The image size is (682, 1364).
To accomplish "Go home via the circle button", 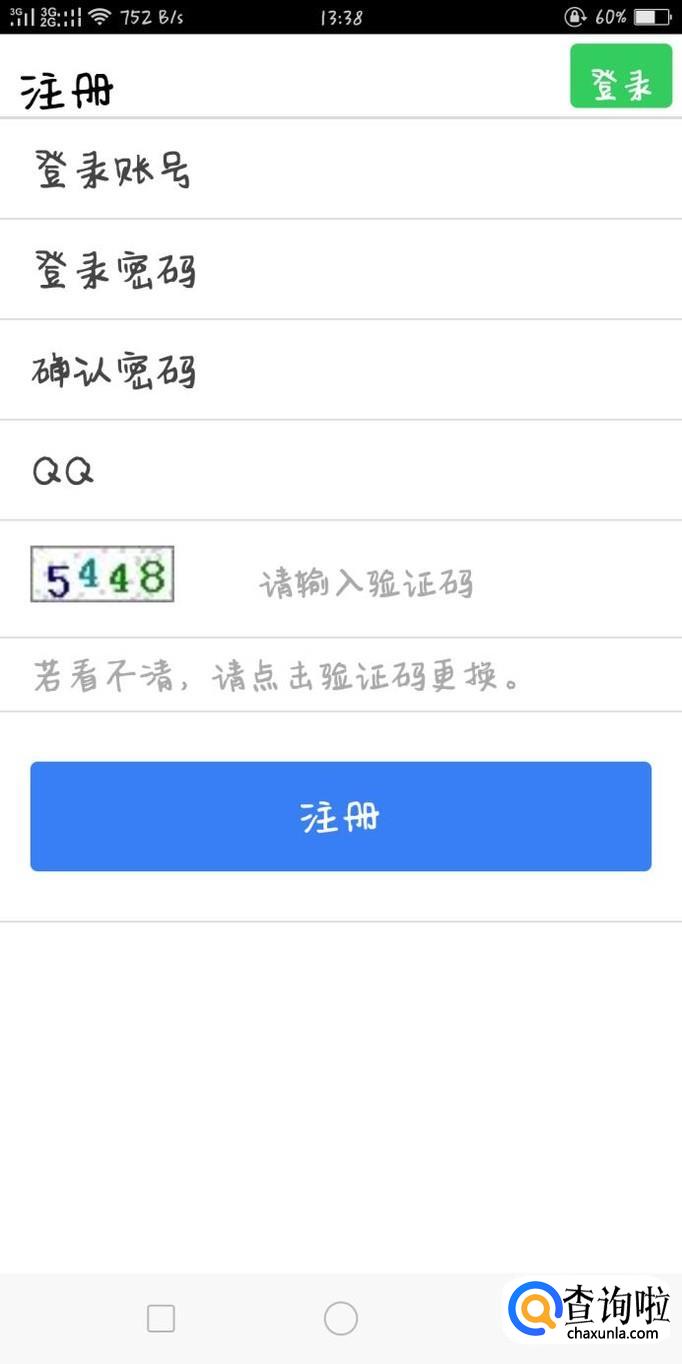I will click(x=341, y=1318).
